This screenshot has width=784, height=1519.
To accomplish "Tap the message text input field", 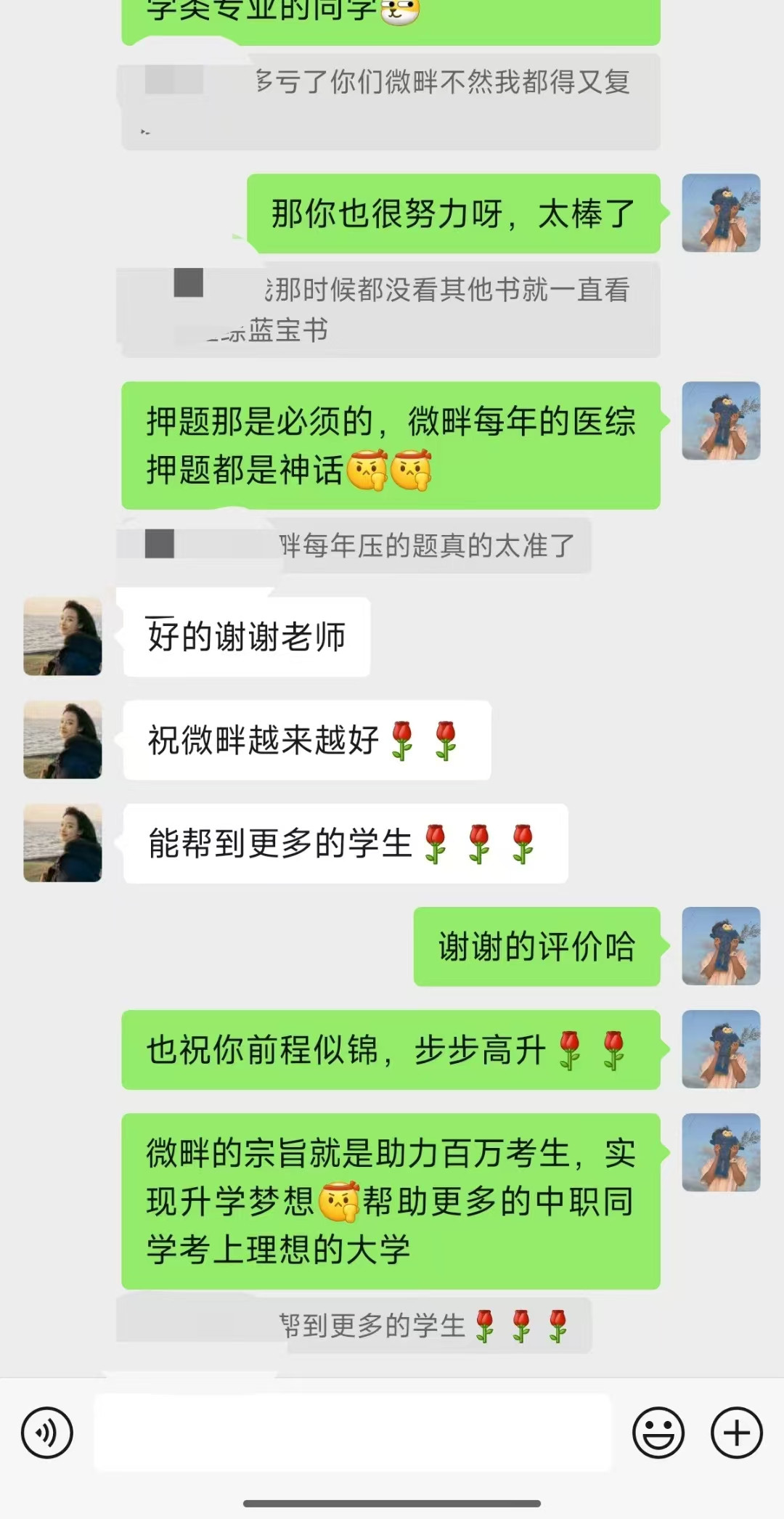I will [x=353, y=1433].
